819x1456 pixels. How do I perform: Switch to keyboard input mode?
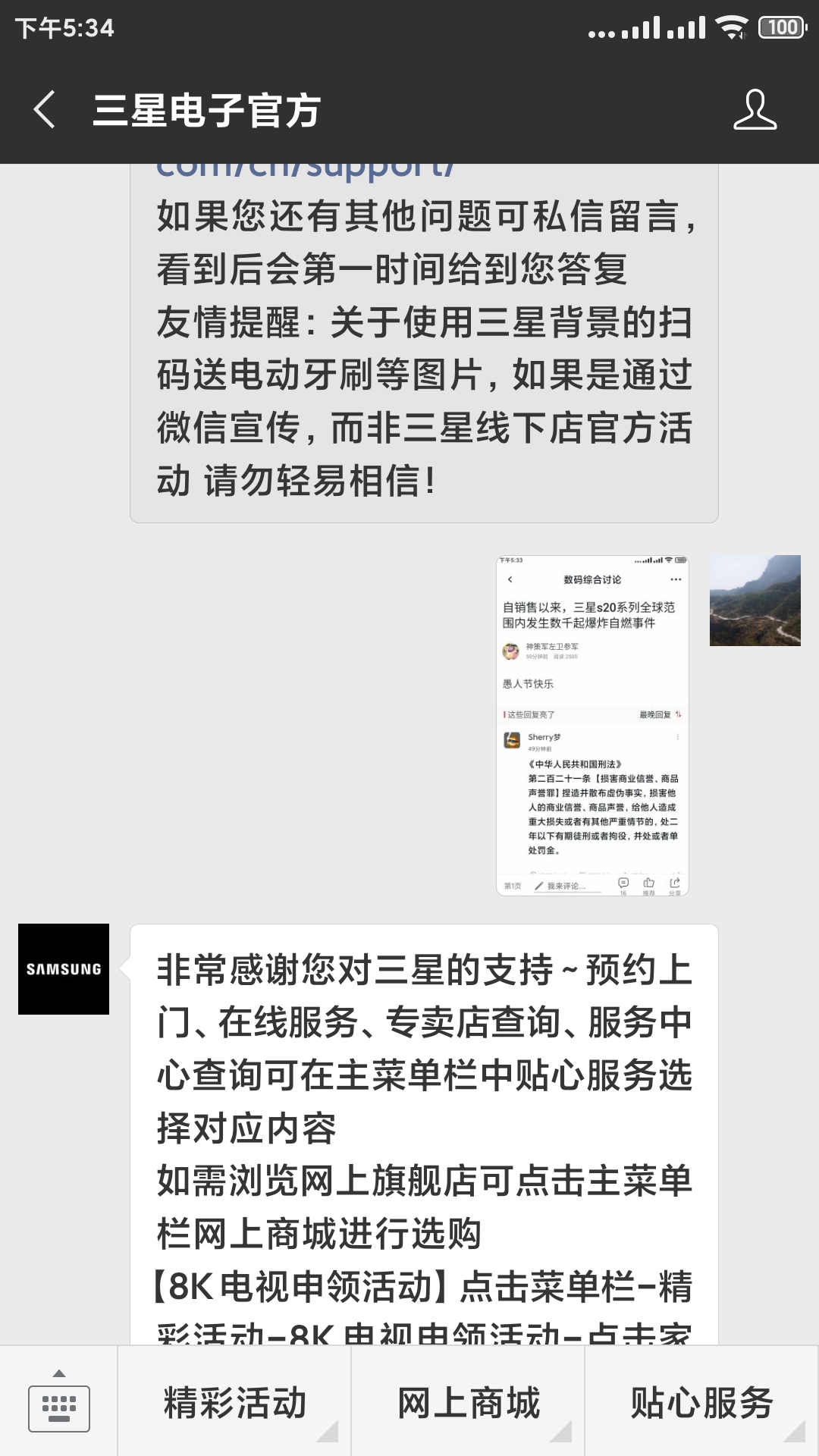click(x=59, y=1401)
